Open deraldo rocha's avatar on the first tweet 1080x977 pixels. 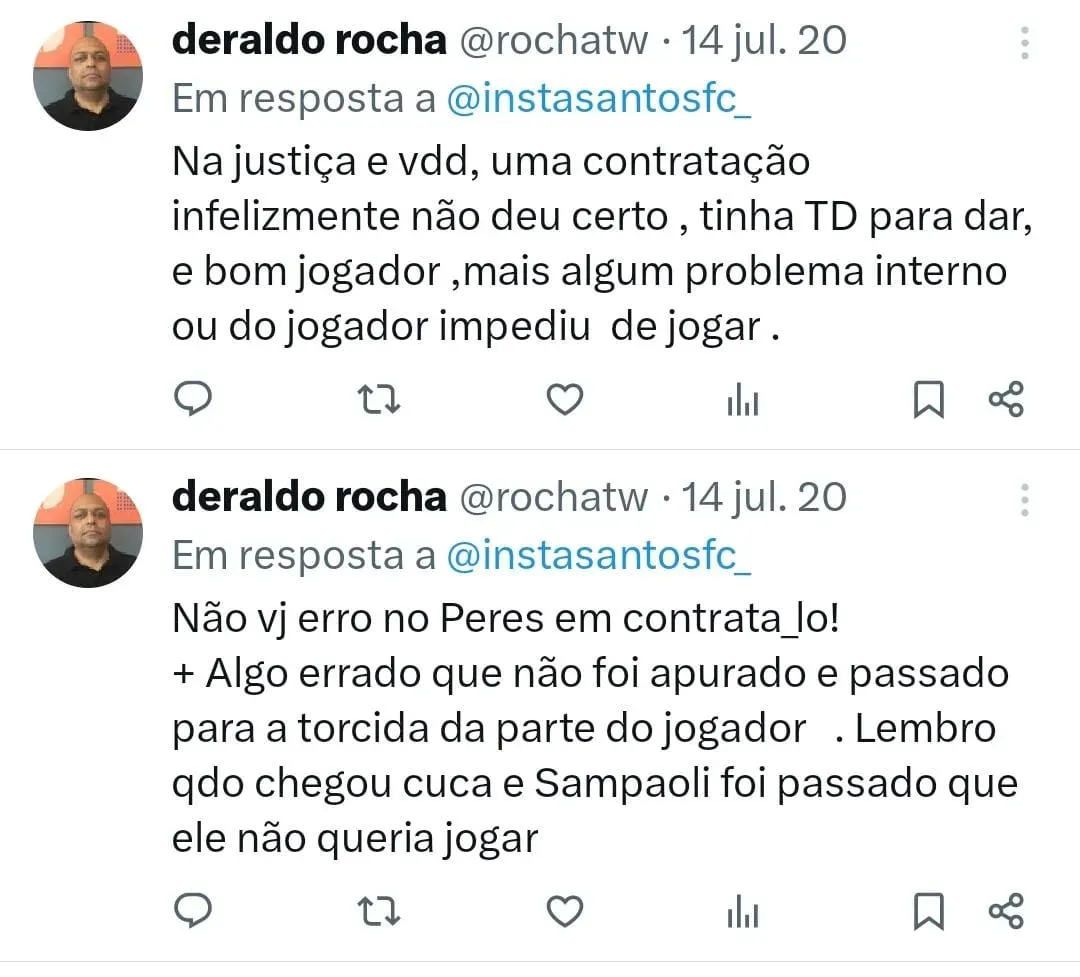click(88, 76)
